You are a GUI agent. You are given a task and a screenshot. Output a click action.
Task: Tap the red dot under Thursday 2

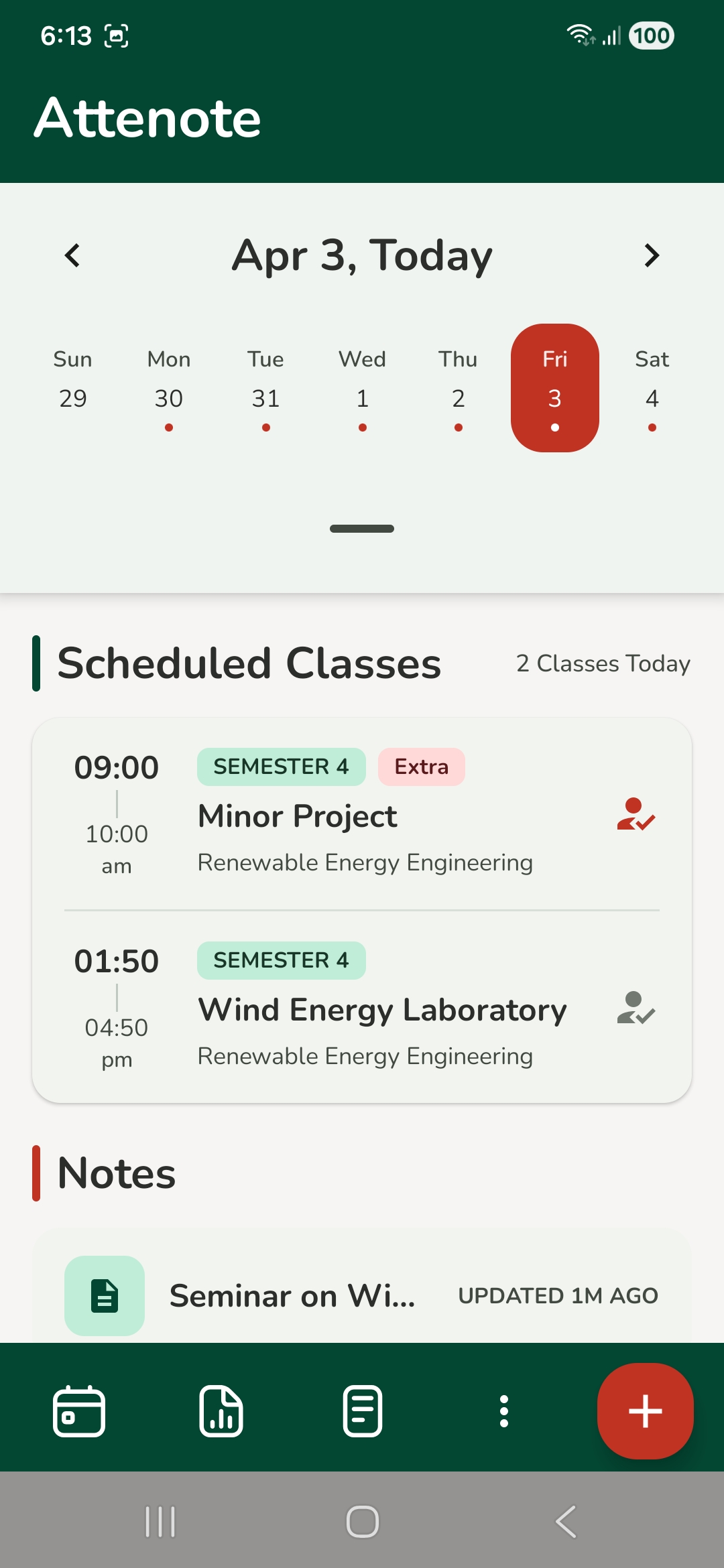coord(458,427)
